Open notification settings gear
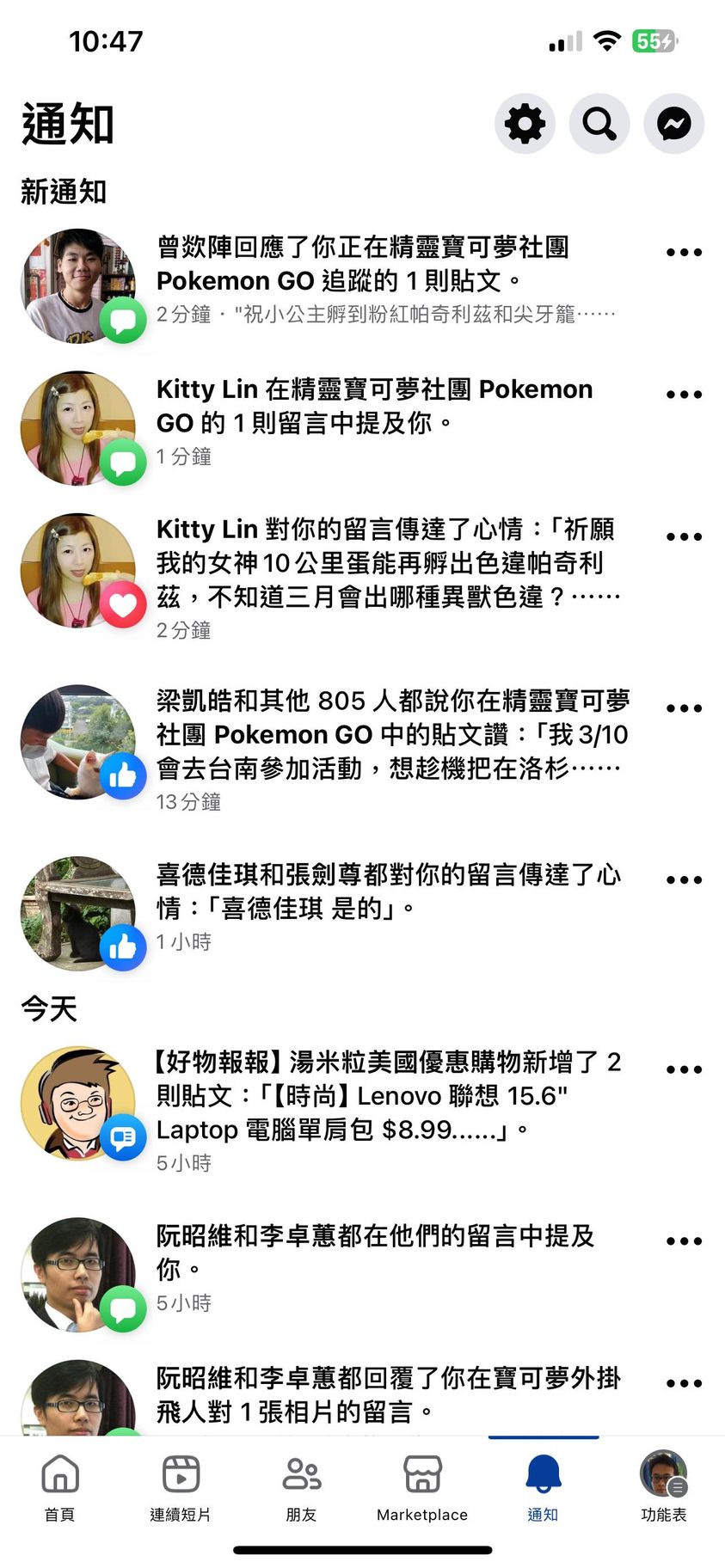This screenshot has width=725, height=1568. [x=525, y=124]
